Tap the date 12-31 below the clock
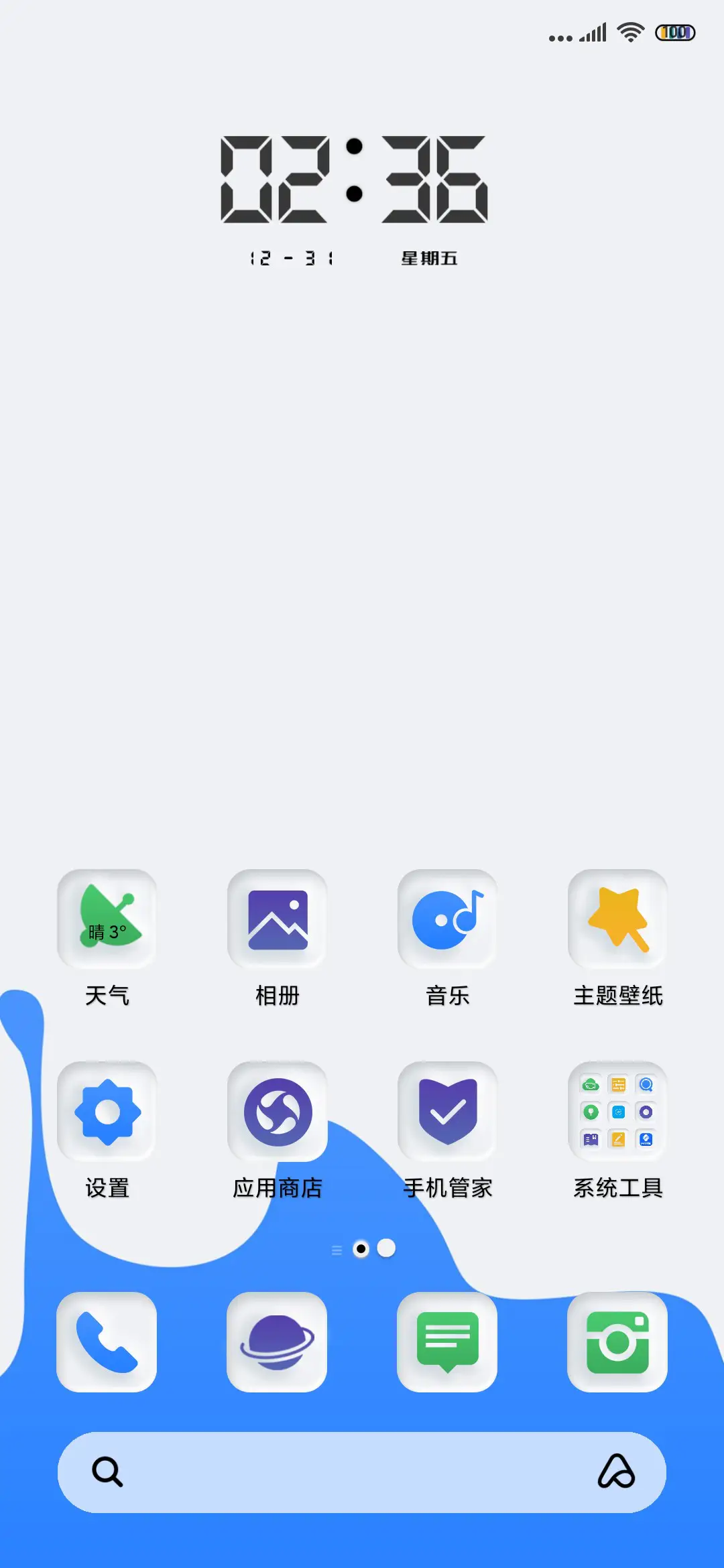The width and height of the screenshot is (724, 1568). click(292, 257)
